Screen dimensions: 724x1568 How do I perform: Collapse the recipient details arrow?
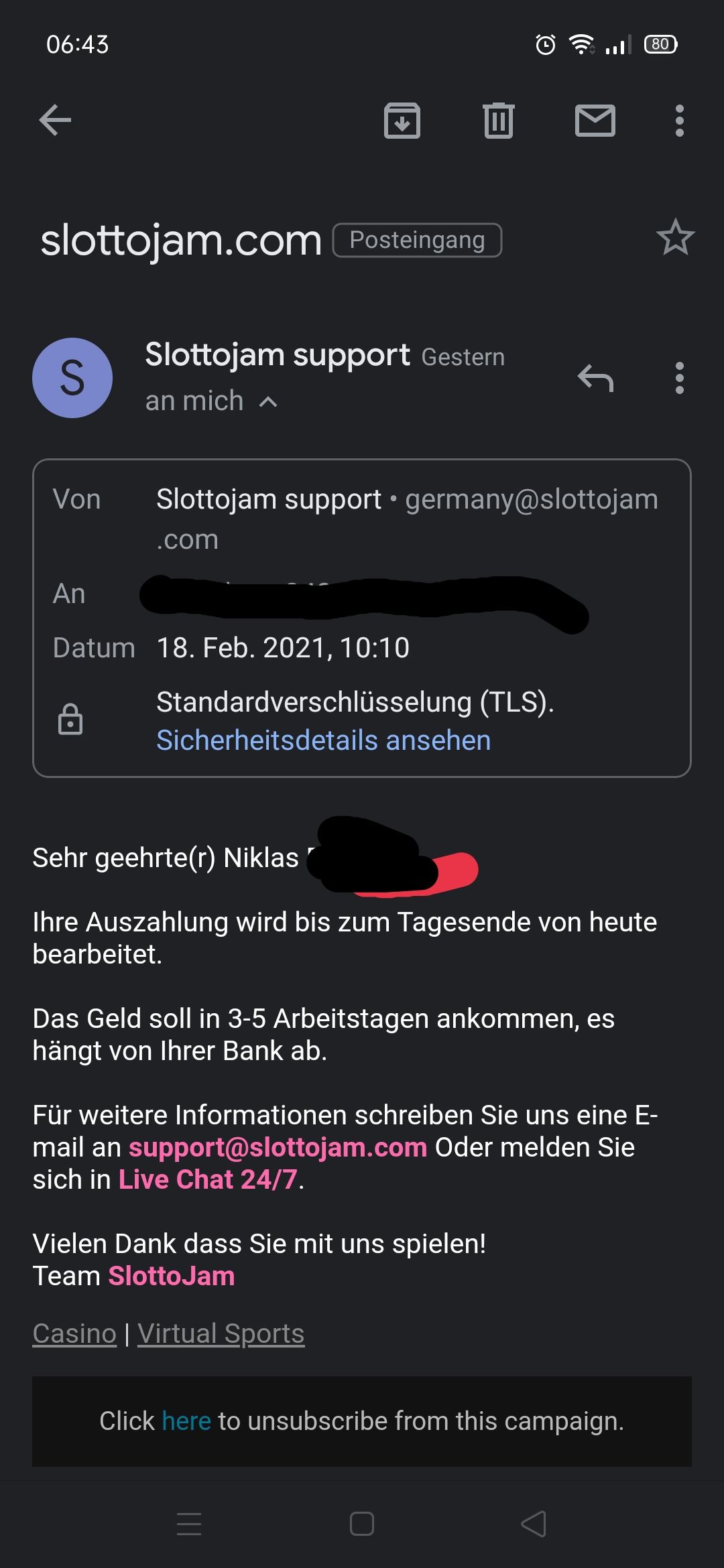(x=268, y=402)
